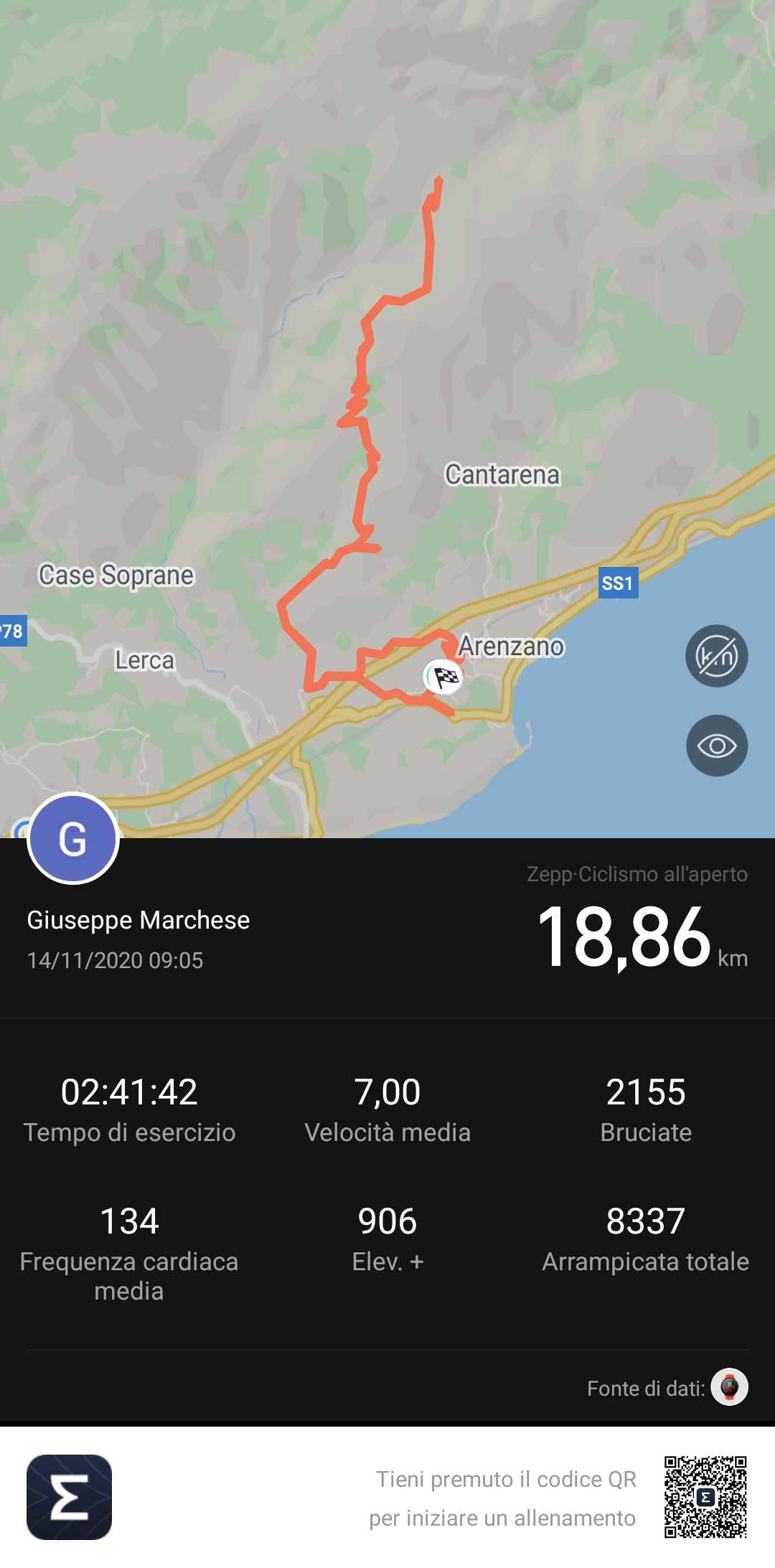
Task: Toggle kilometer markers on the map
Action: (716, 656)
